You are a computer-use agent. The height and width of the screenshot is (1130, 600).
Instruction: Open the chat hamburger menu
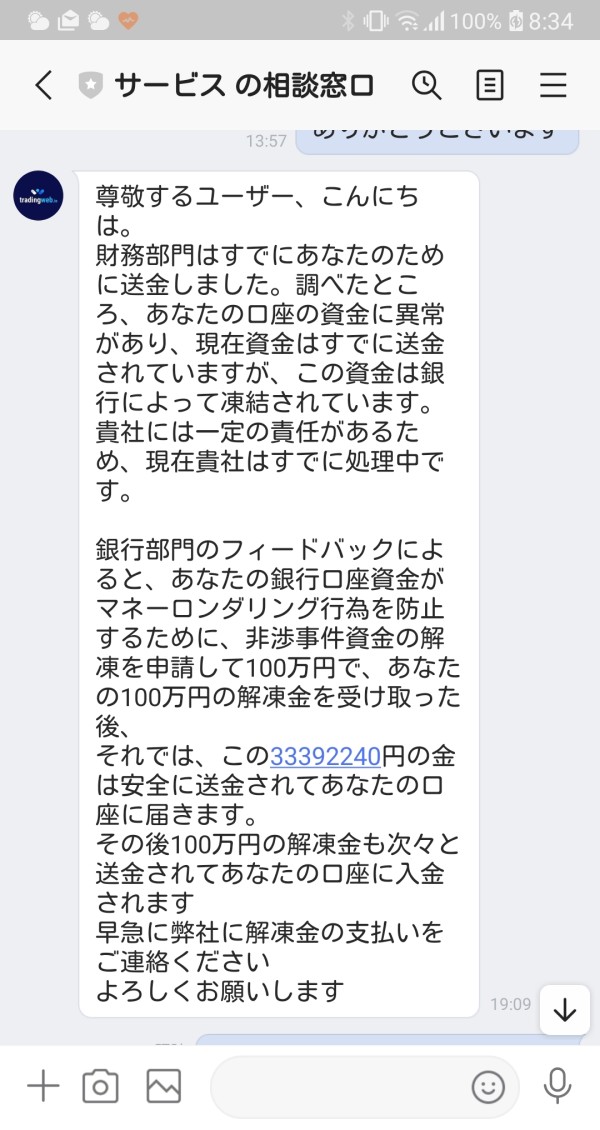click(553, 86)
